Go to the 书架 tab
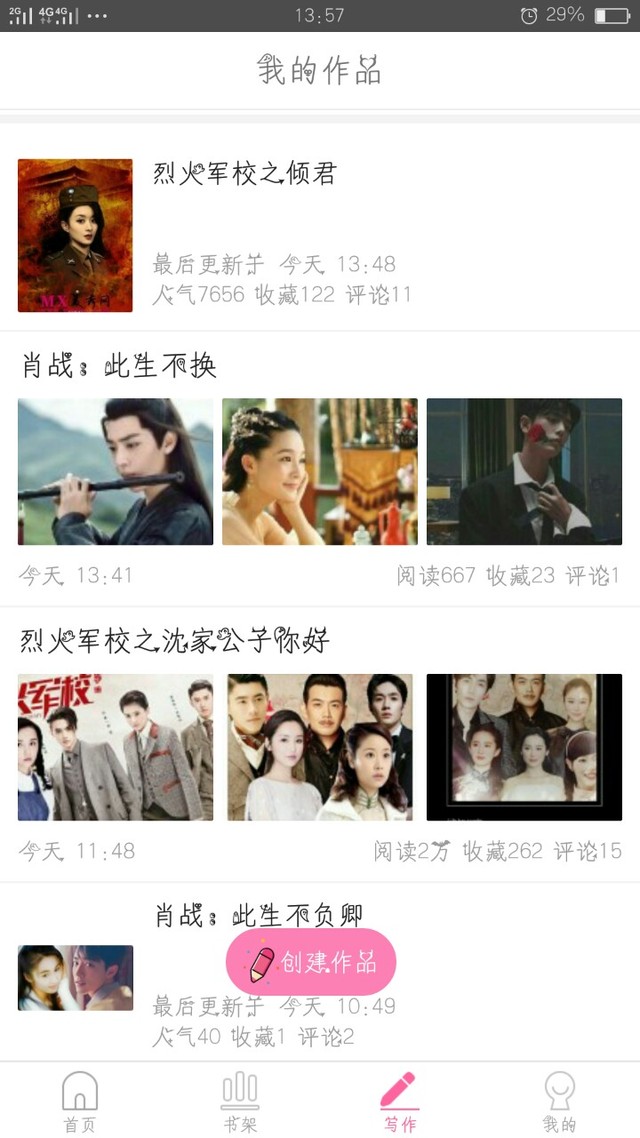The image size is (640, 1138). coord(240,1101)
